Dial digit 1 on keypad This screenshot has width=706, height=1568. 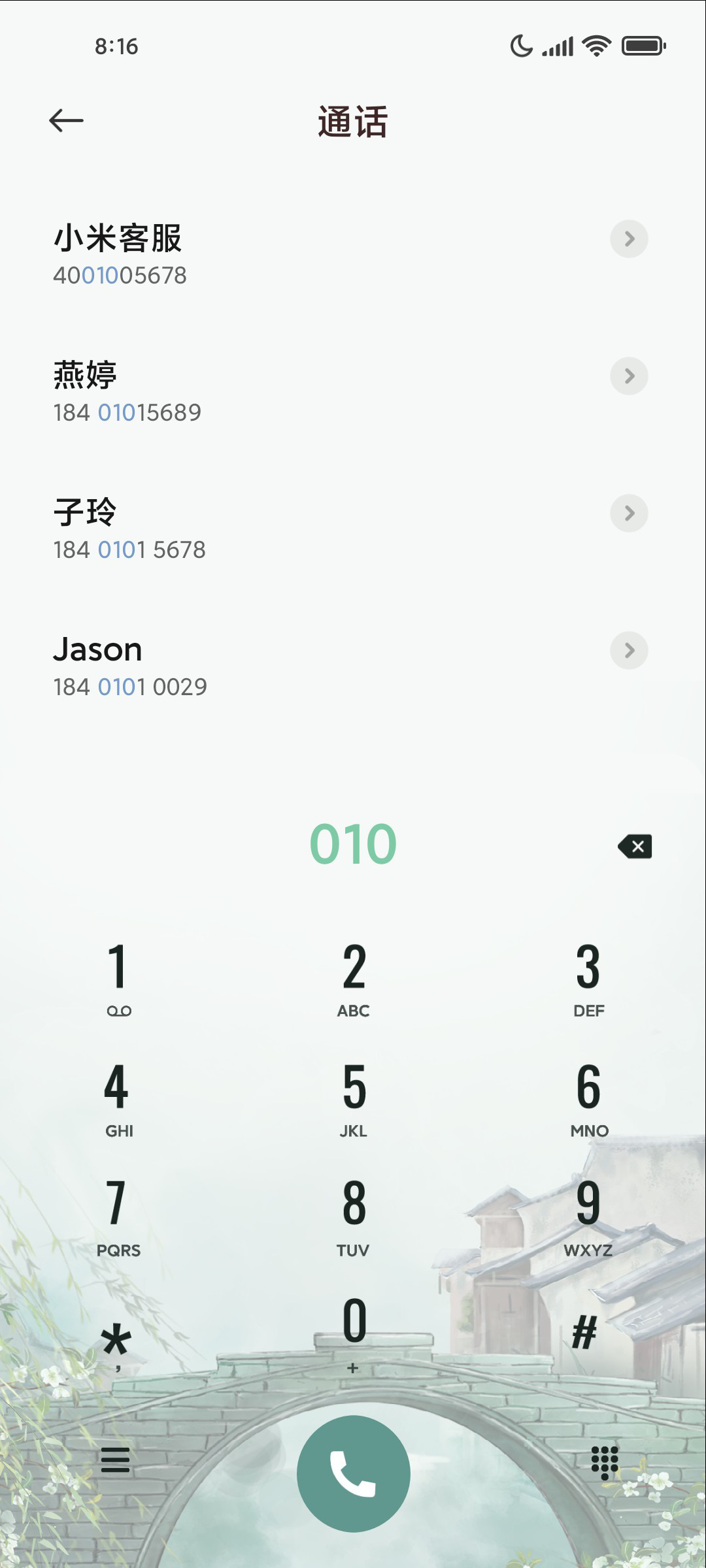[118, 978]
